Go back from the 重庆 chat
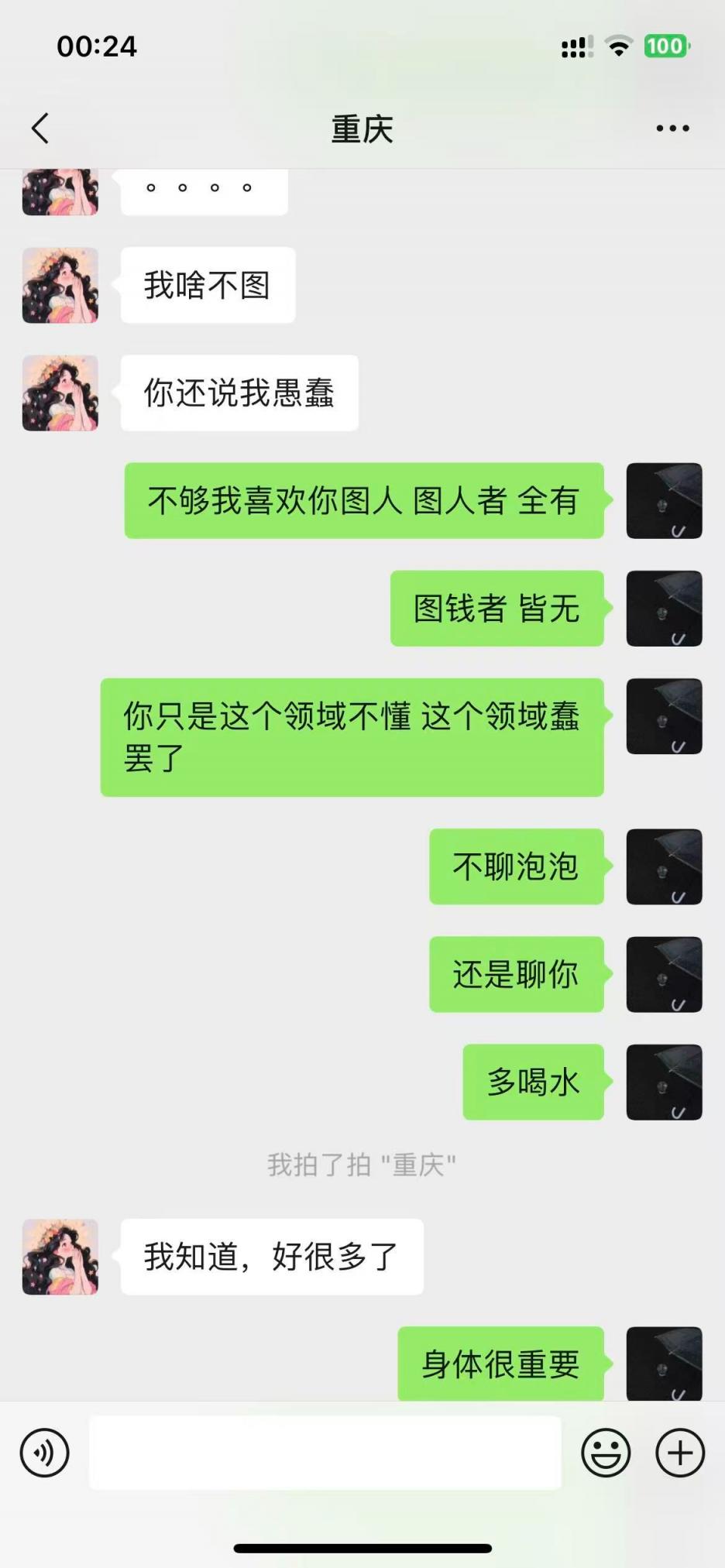Screen dimensions: 725x1568 coord(40,129)
